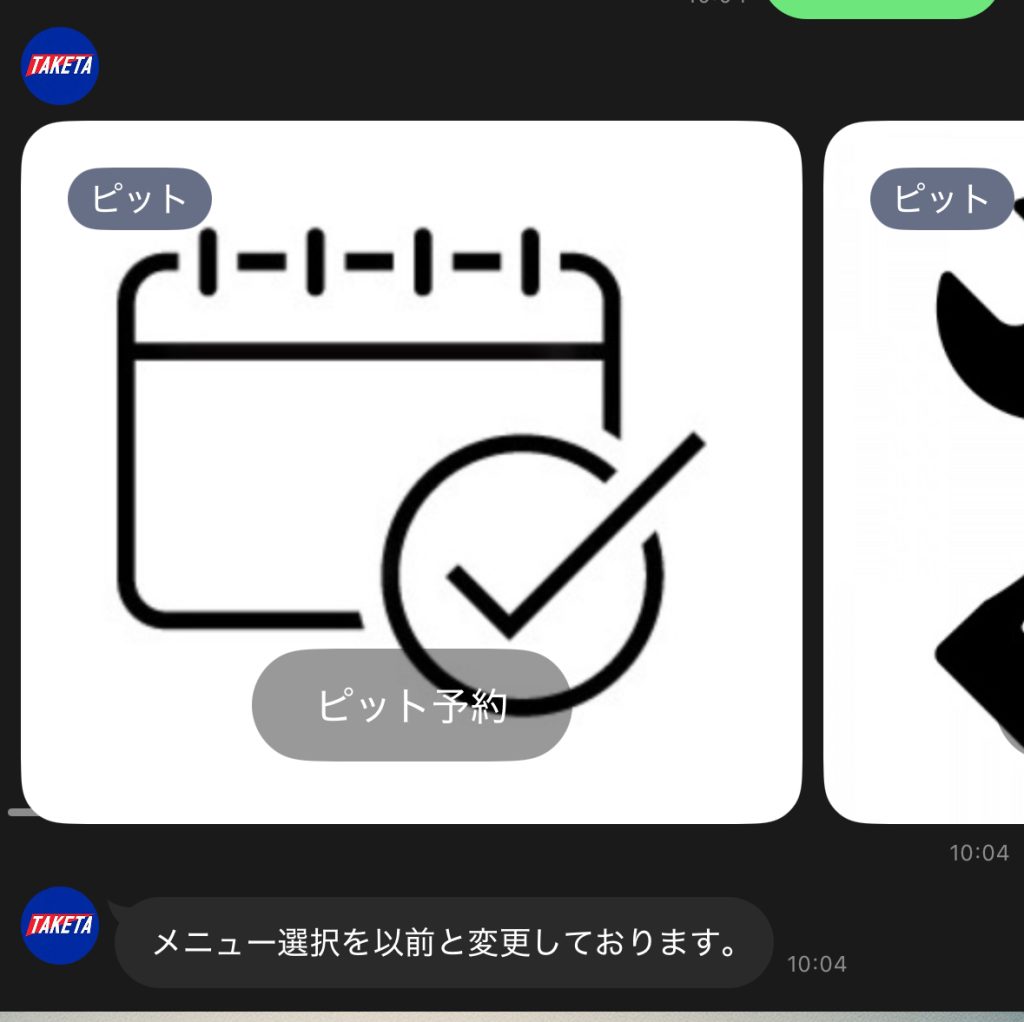Screen dimensions: 1024x1022
Task: Open TAKETA profile avatar above the carousel
Action: point(60,66)
